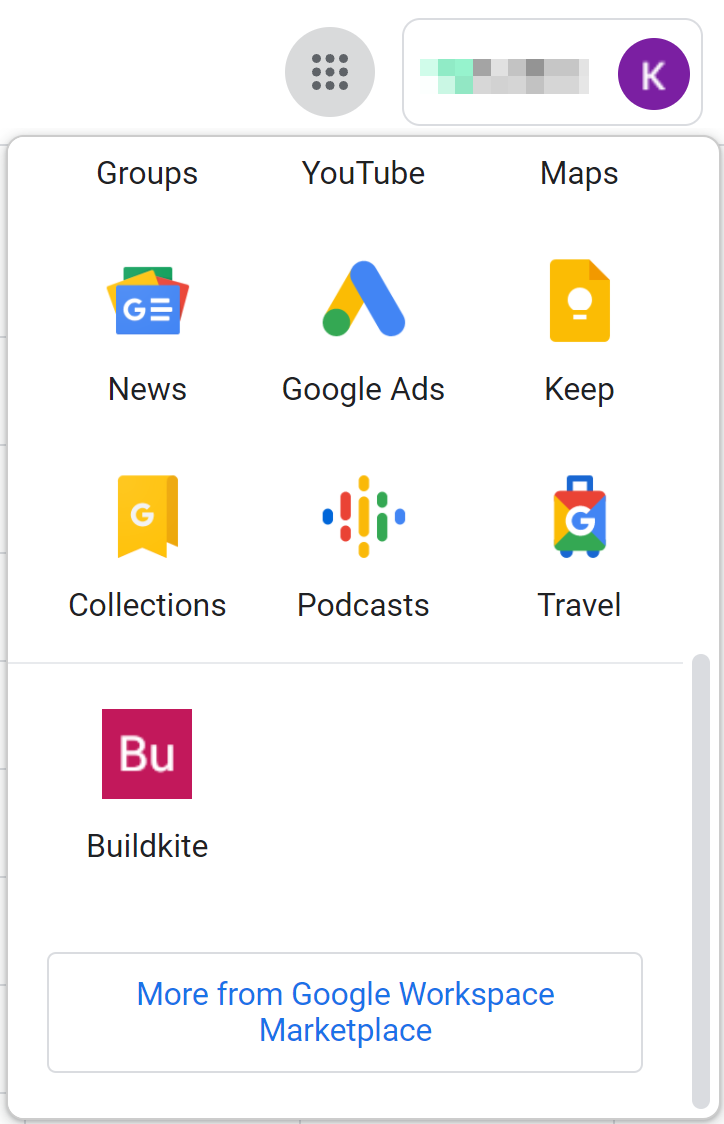Screen dimensions: 724x1124
Task: Launch Google Ads from the app grid
Action: coord(363,299)
